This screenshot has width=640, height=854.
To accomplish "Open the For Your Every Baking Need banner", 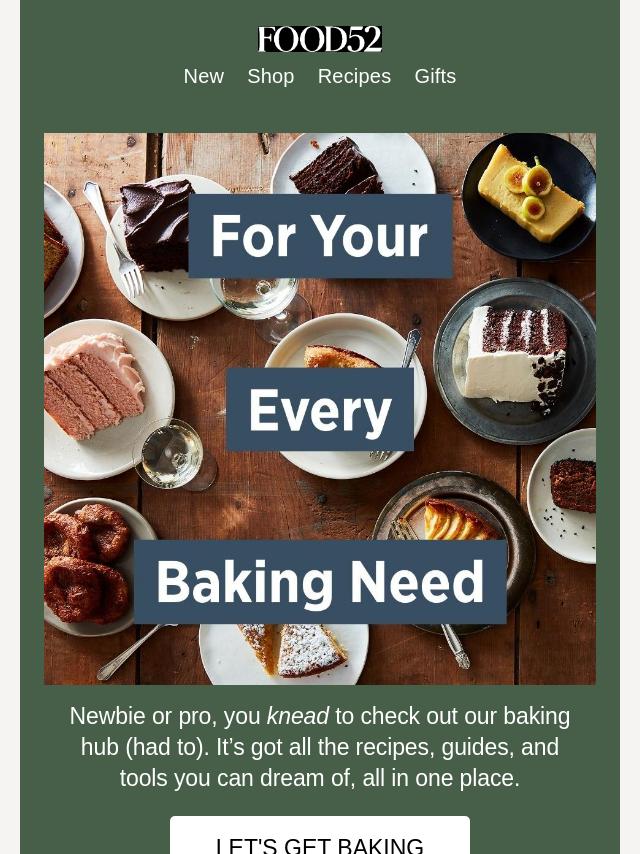I will click(x=320, y=408).
